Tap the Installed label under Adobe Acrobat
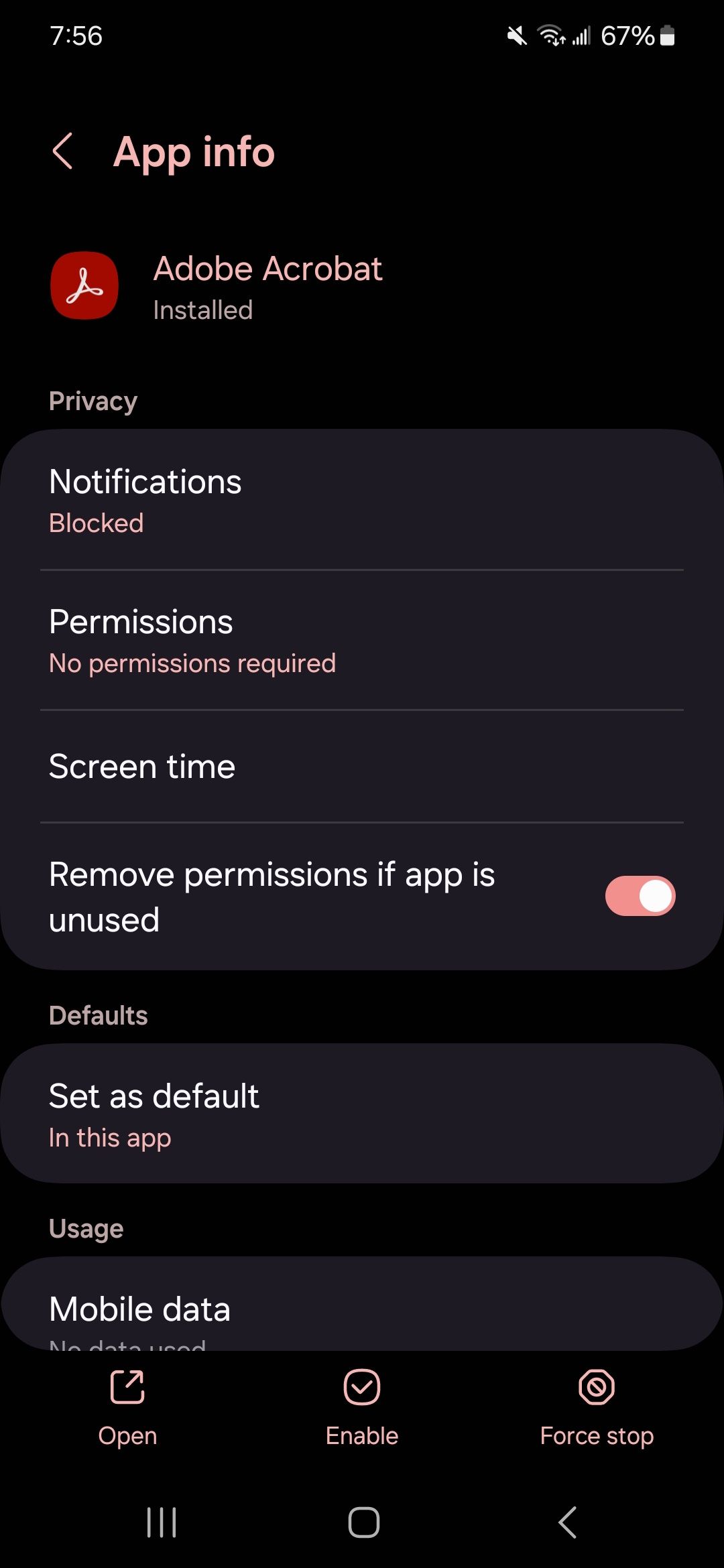Image resolution: width=724 pixels, height=1568 pixels. coord(202,310)
